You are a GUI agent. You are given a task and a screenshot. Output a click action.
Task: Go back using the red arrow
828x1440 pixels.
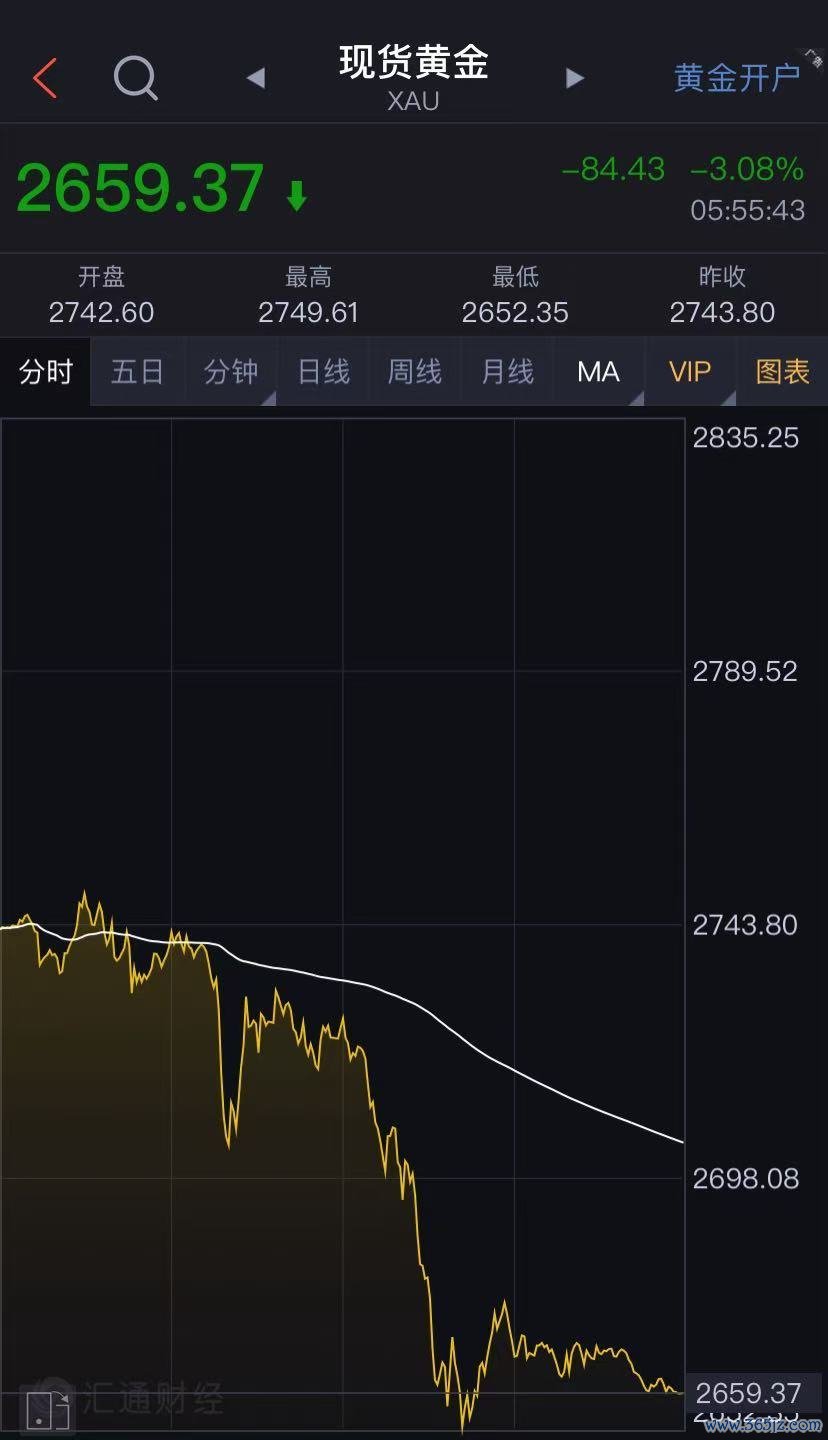click(45, 78)
